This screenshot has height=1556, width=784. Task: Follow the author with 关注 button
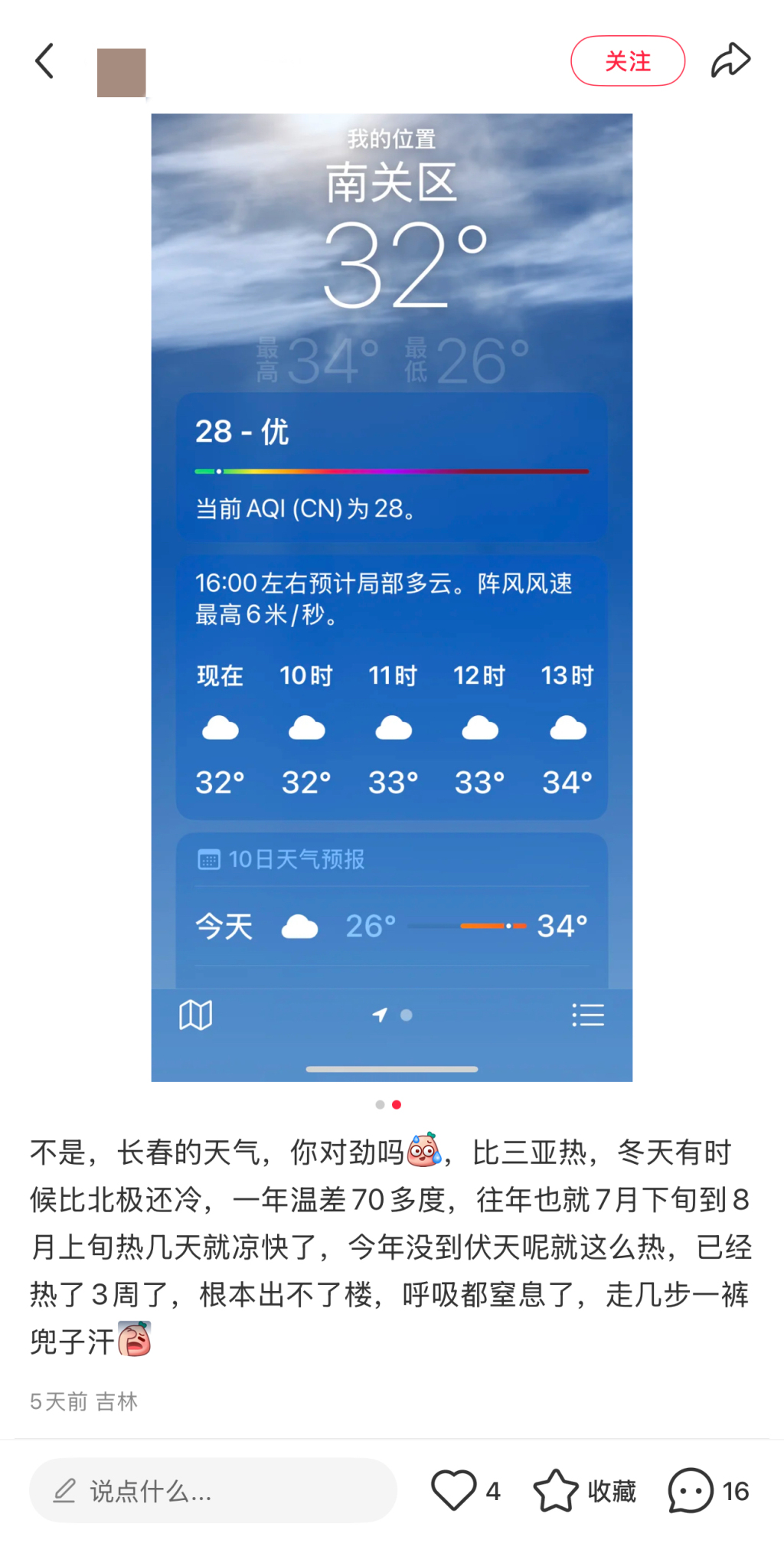click(x=627, y=61)
